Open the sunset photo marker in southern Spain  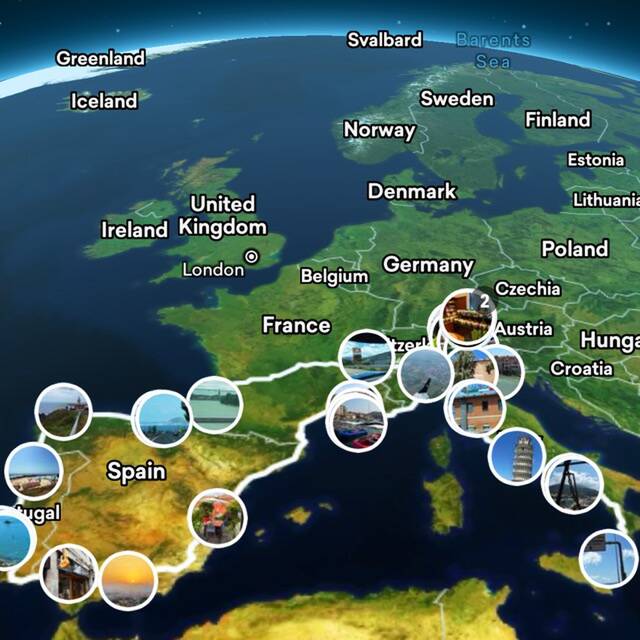click(x=127, y=580)
